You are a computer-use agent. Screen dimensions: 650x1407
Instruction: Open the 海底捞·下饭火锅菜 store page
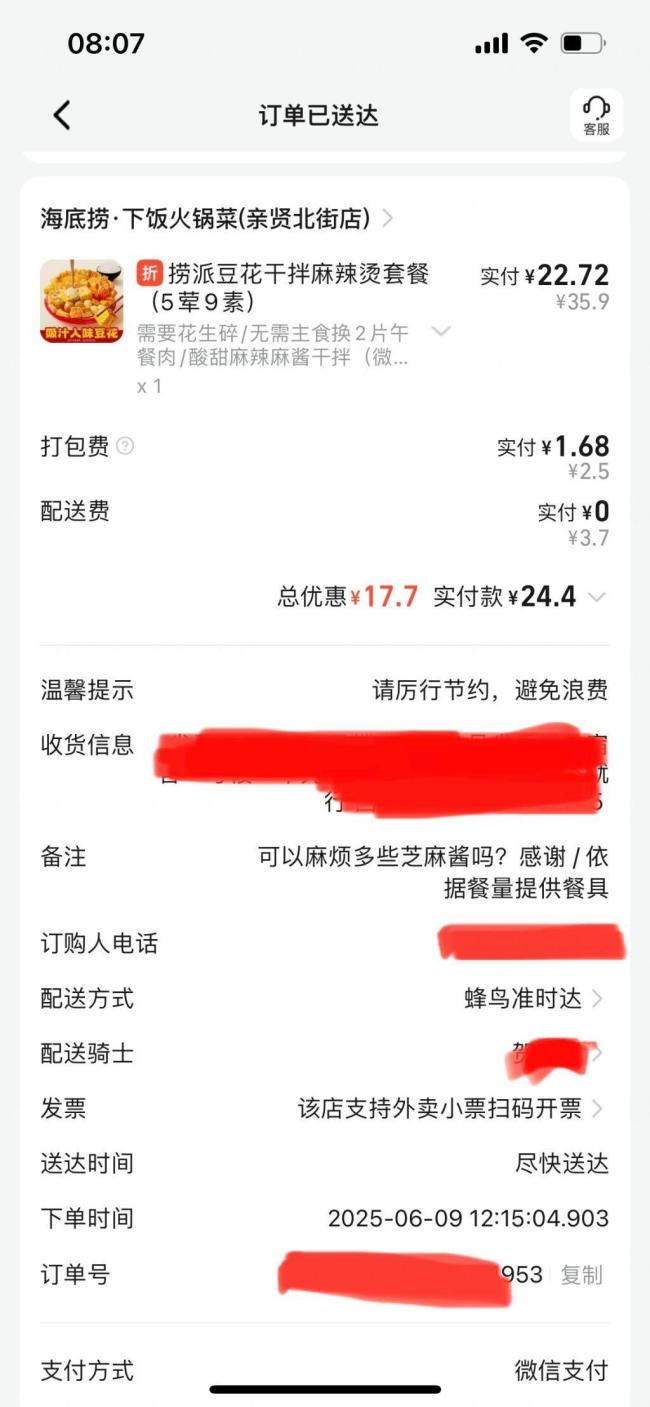point(216,217)
